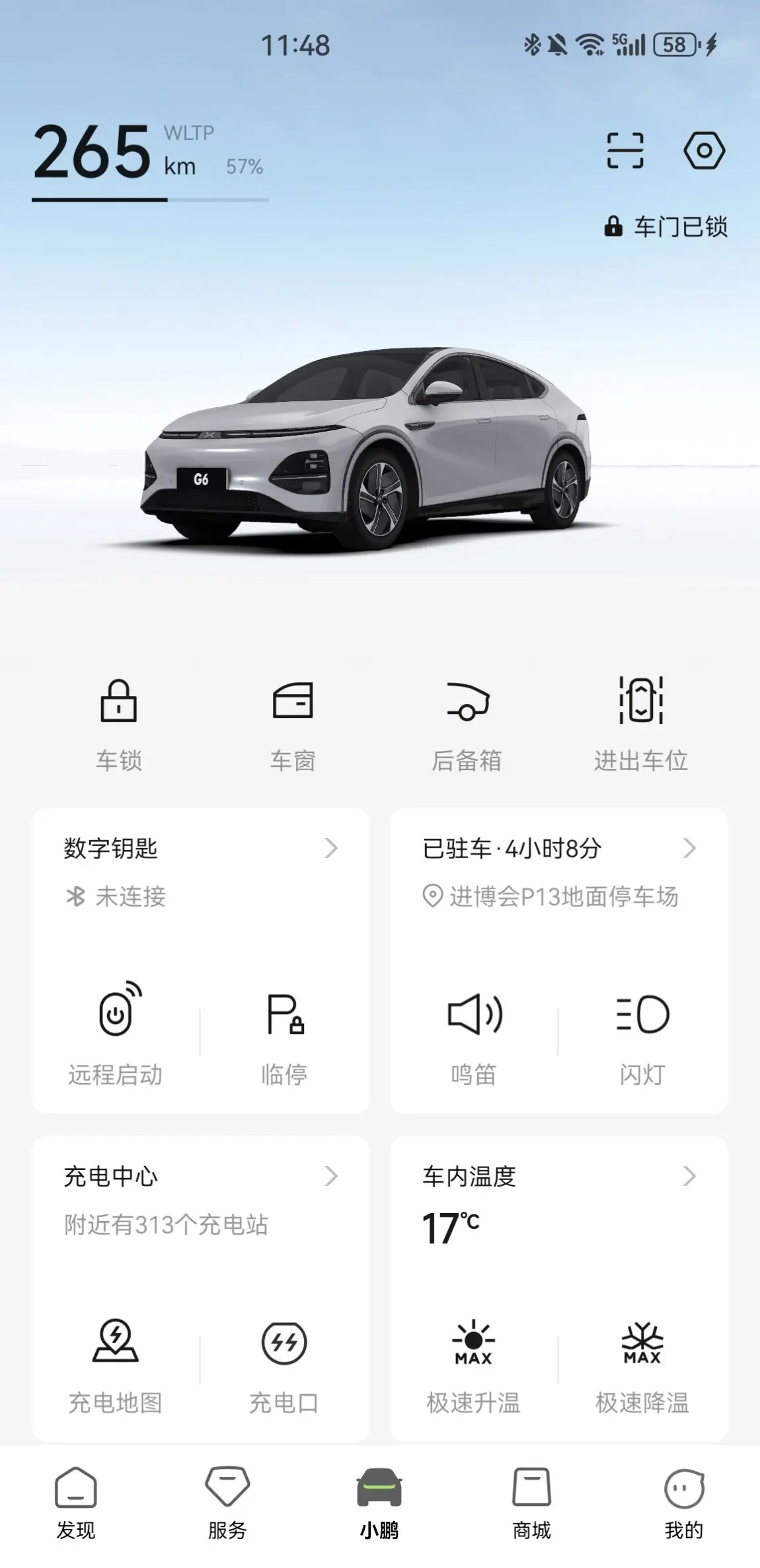760x1568 pixels.
Task: Open the 车窗 window control
Action: 293,723
